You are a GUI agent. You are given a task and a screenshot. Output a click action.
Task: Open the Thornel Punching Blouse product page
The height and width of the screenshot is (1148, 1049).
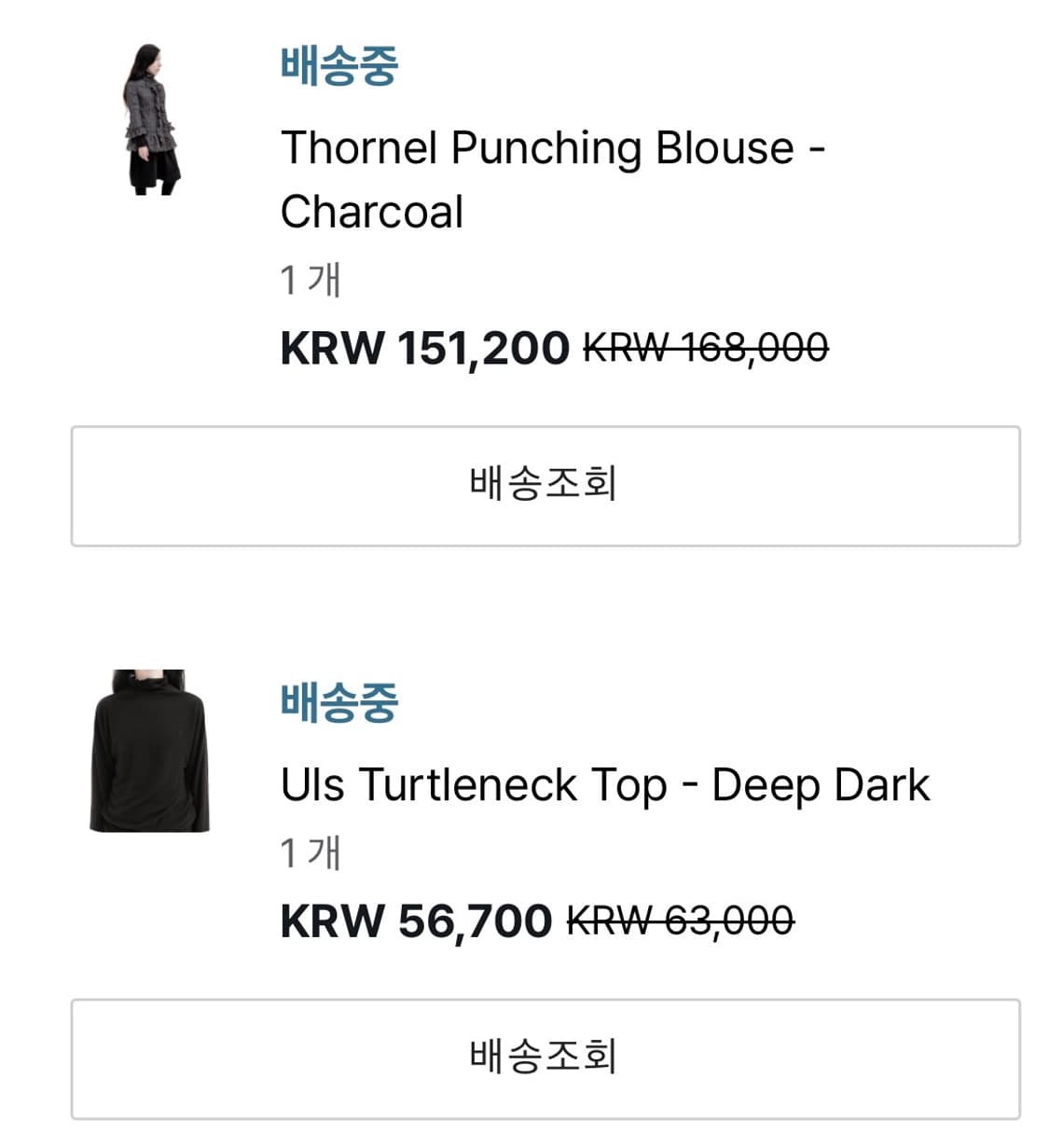point(550,177)
